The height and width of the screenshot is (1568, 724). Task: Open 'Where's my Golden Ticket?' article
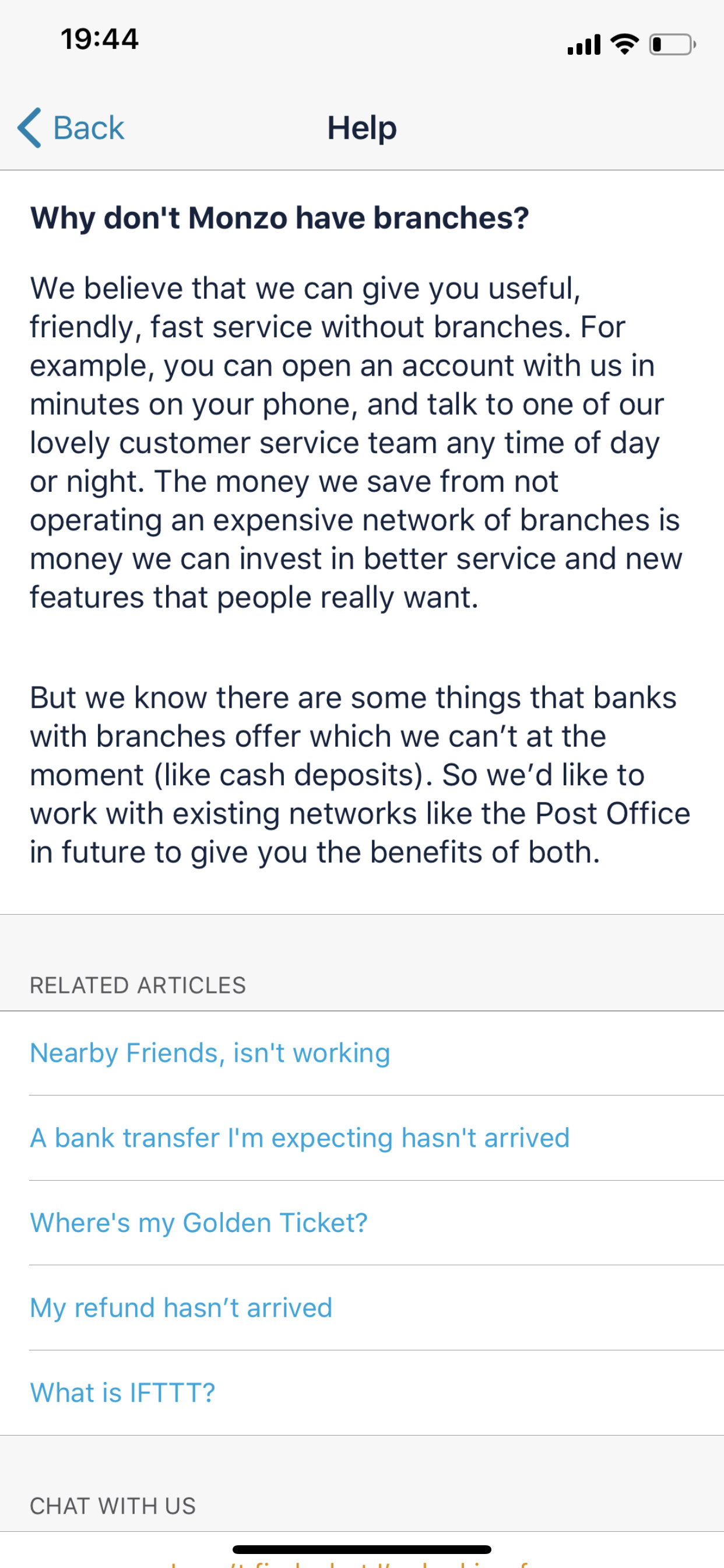362,1223
